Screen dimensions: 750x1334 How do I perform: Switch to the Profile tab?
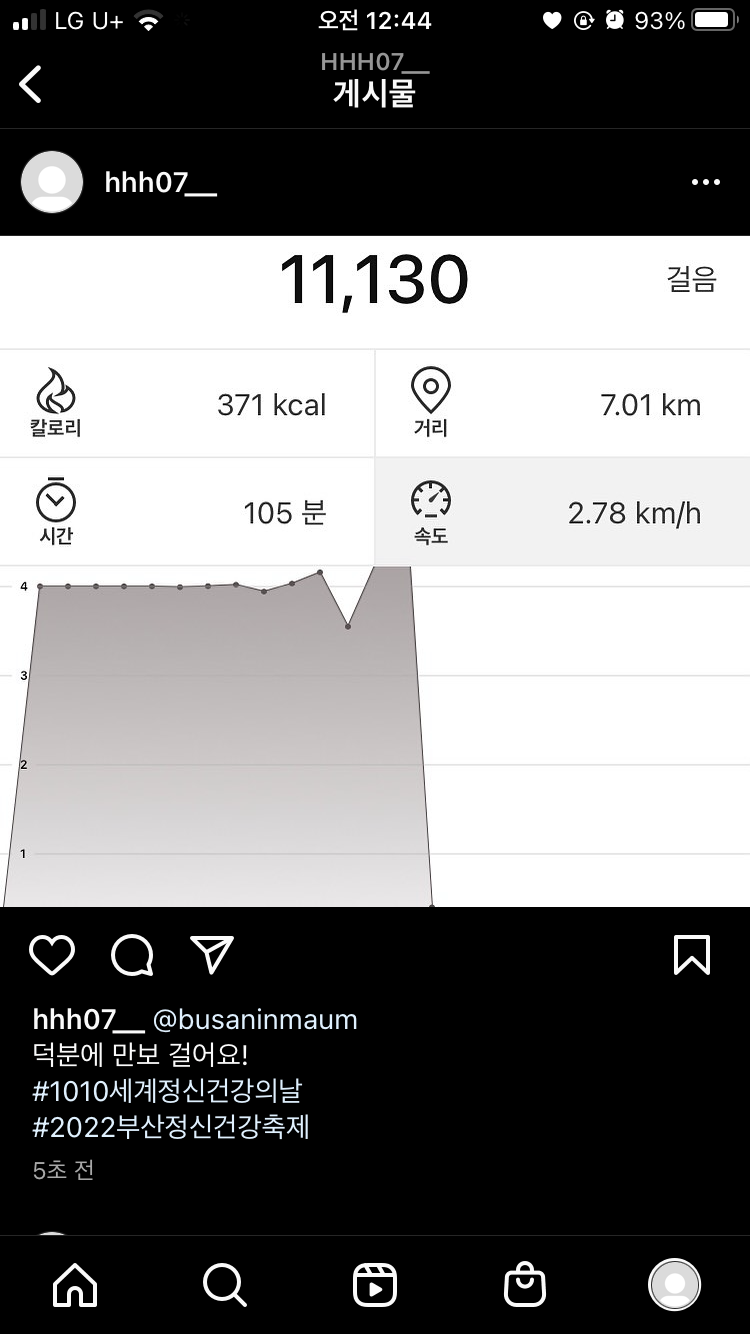[675, 1285]
